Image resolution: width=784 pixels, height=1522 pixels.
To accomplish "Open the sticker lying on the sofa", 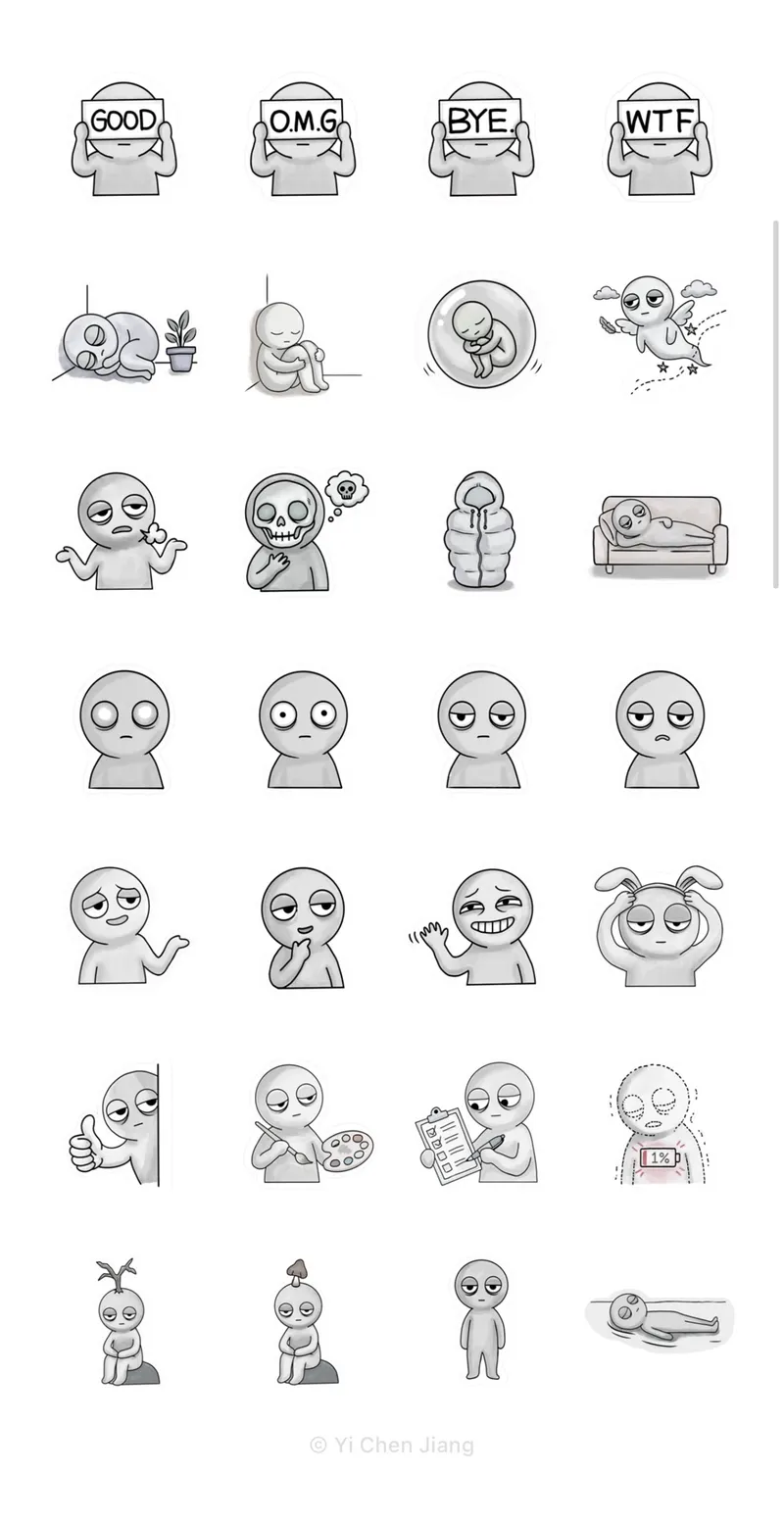I will [660, 534].
